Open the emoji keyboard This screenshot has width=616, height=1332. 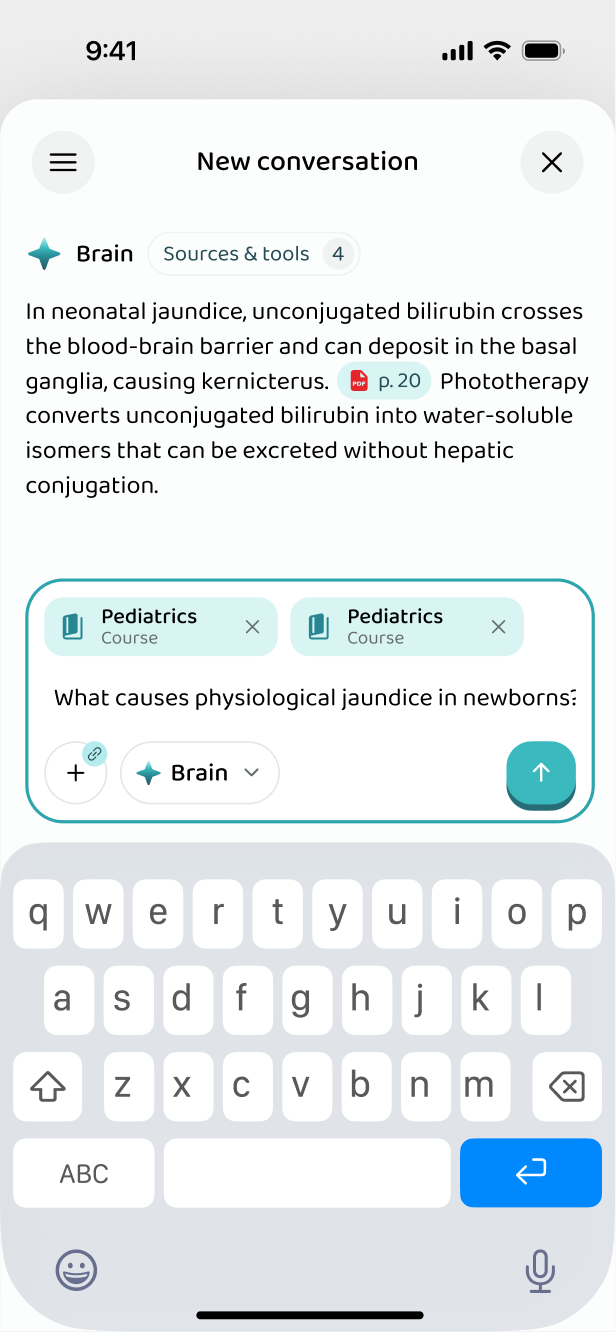(x=76, y=1271)
